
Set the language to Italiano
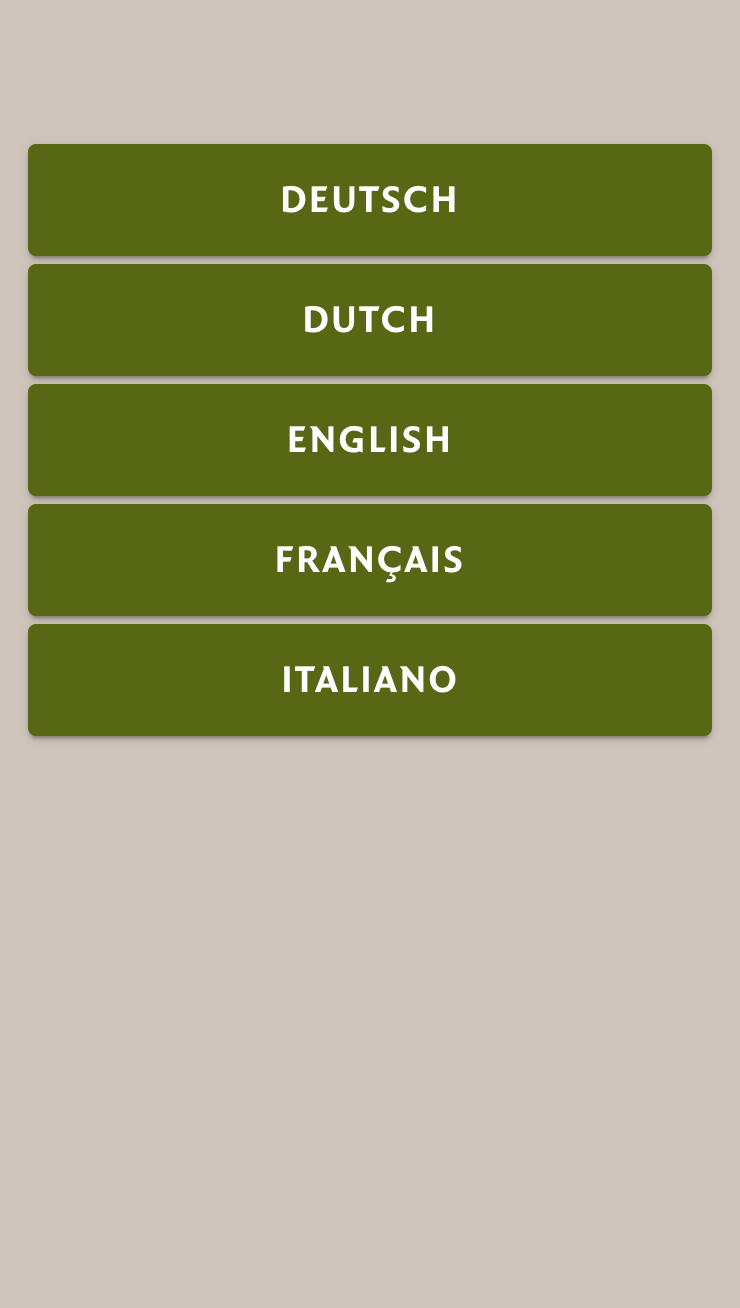370,680
